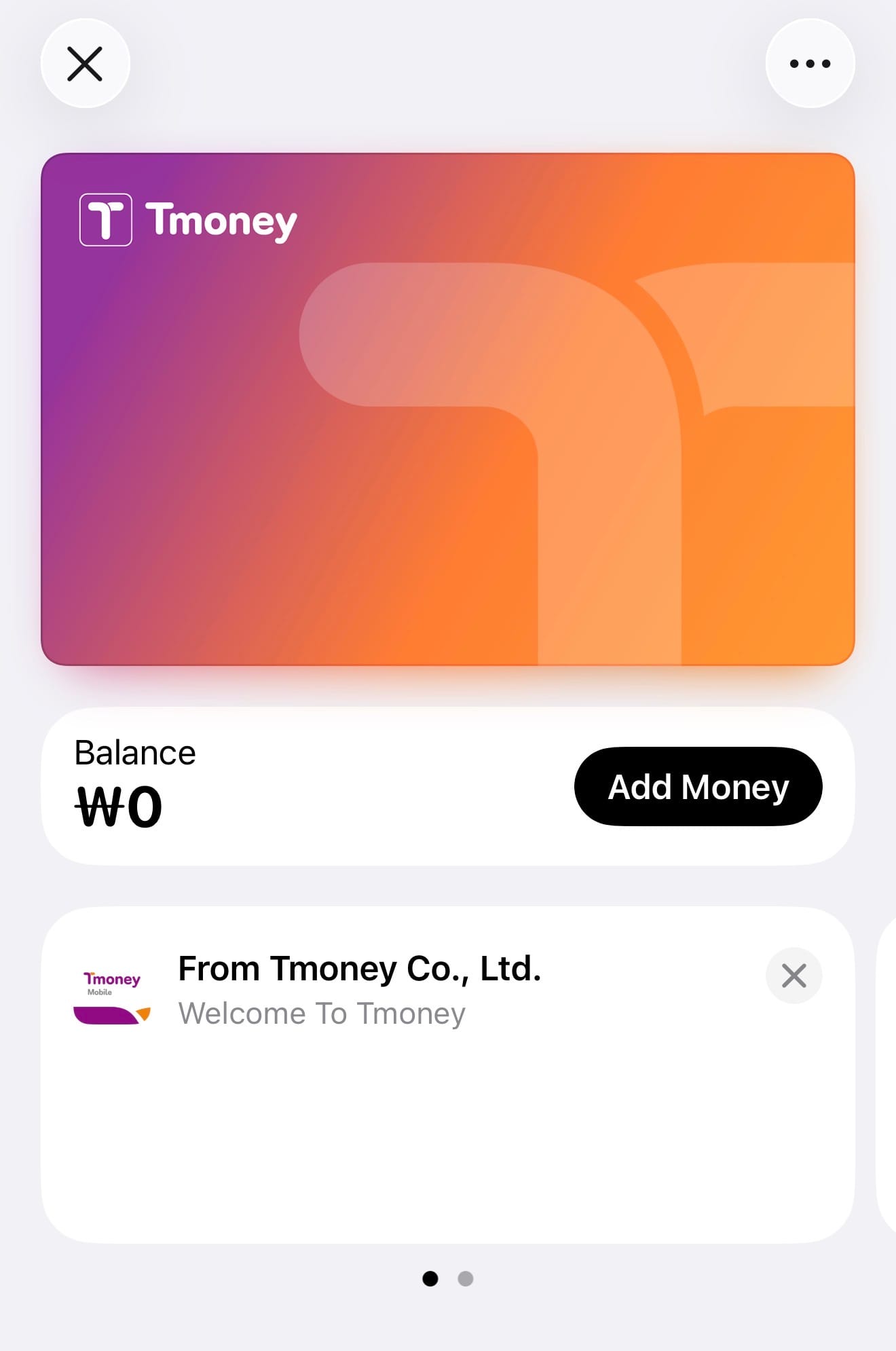The height and width of the screenshot is (1351, 896).
Task: Tap Add Money to top up balance
Action: 698,787
